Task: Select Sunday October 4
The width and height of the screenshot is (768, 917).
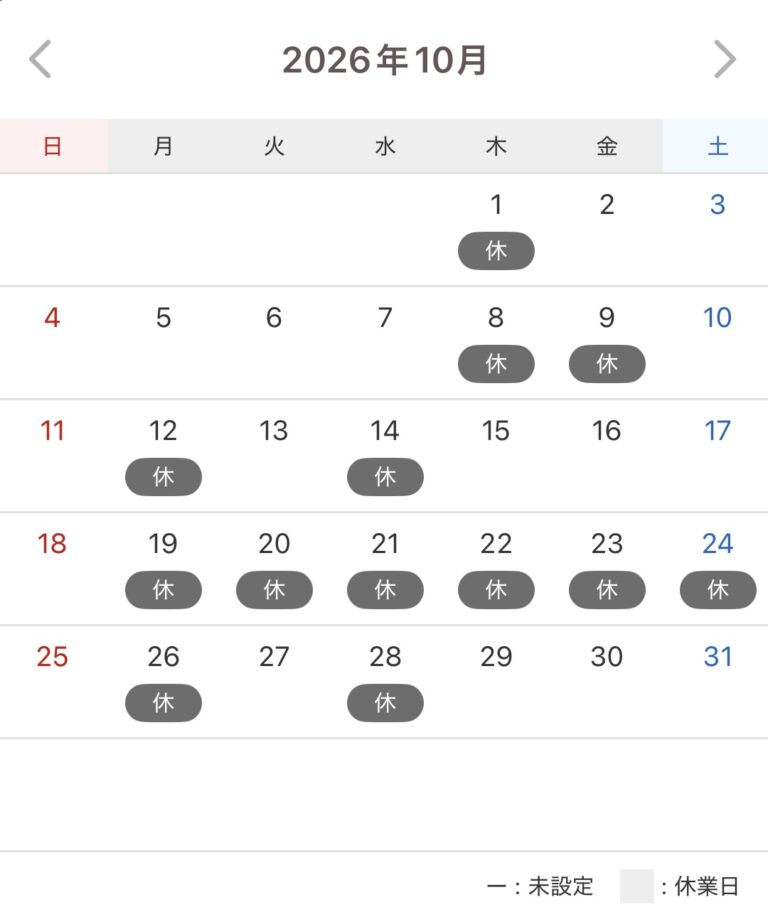Action: pyautogui.click(x=52, y=343)
